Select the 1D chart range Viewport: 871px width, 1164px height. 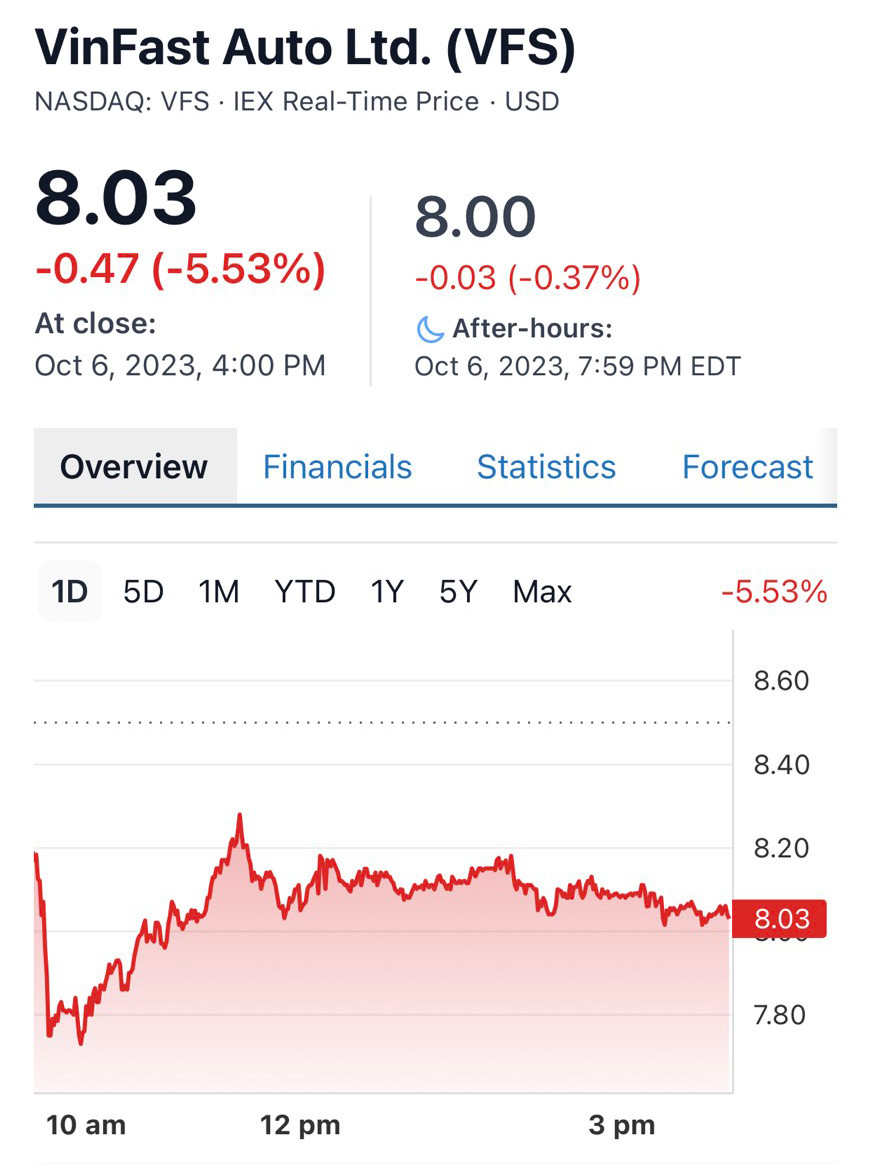click(70, 592)
